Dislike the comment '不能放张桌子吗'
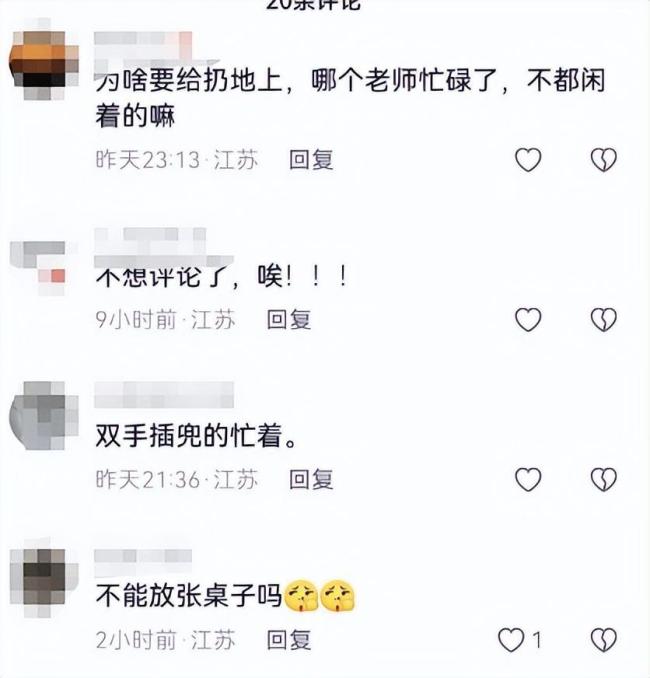Viewport: 650px width, 678px height. pyautogui.click(x=603, y=639)
